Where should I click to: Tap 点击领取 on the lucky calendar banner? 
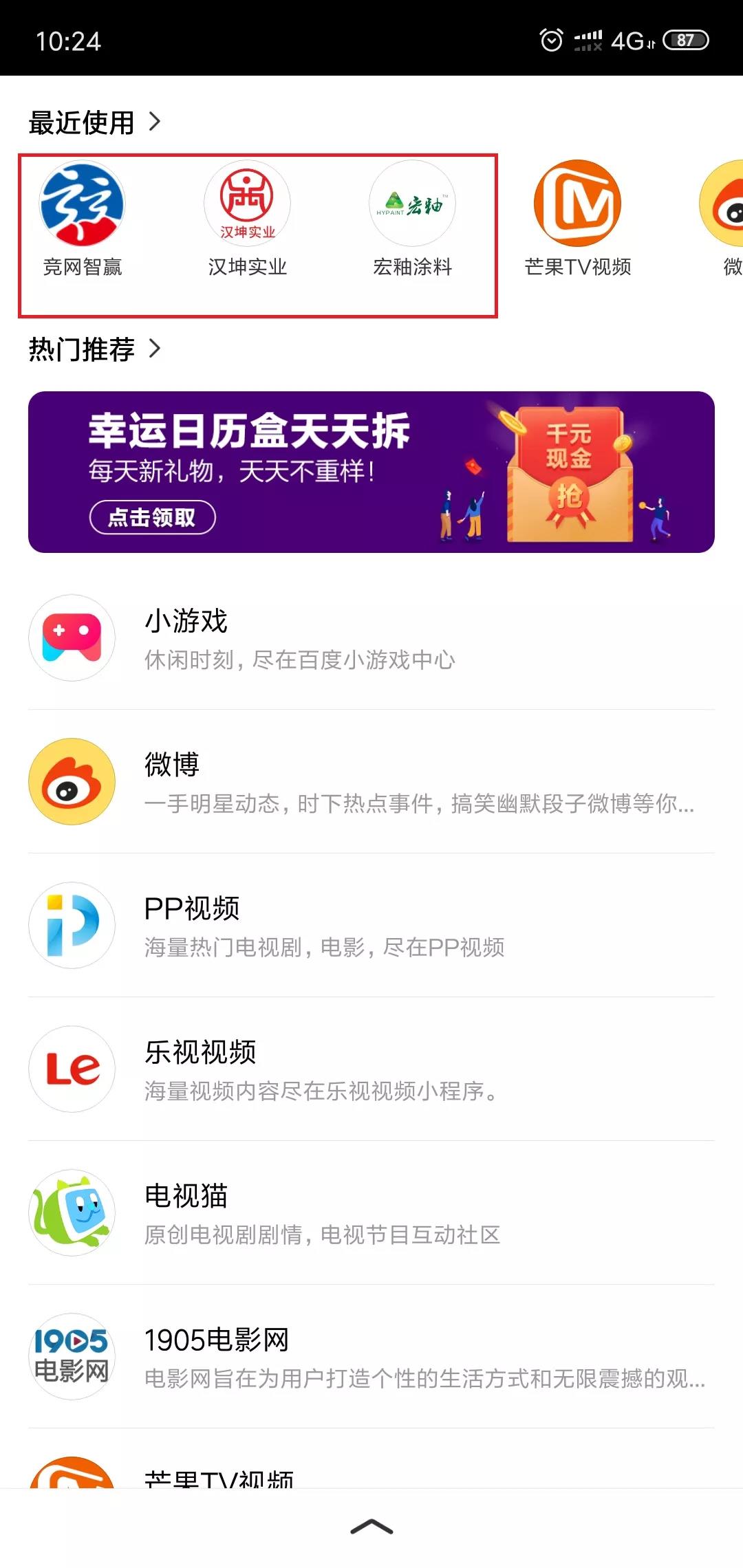tap(152, 517)
